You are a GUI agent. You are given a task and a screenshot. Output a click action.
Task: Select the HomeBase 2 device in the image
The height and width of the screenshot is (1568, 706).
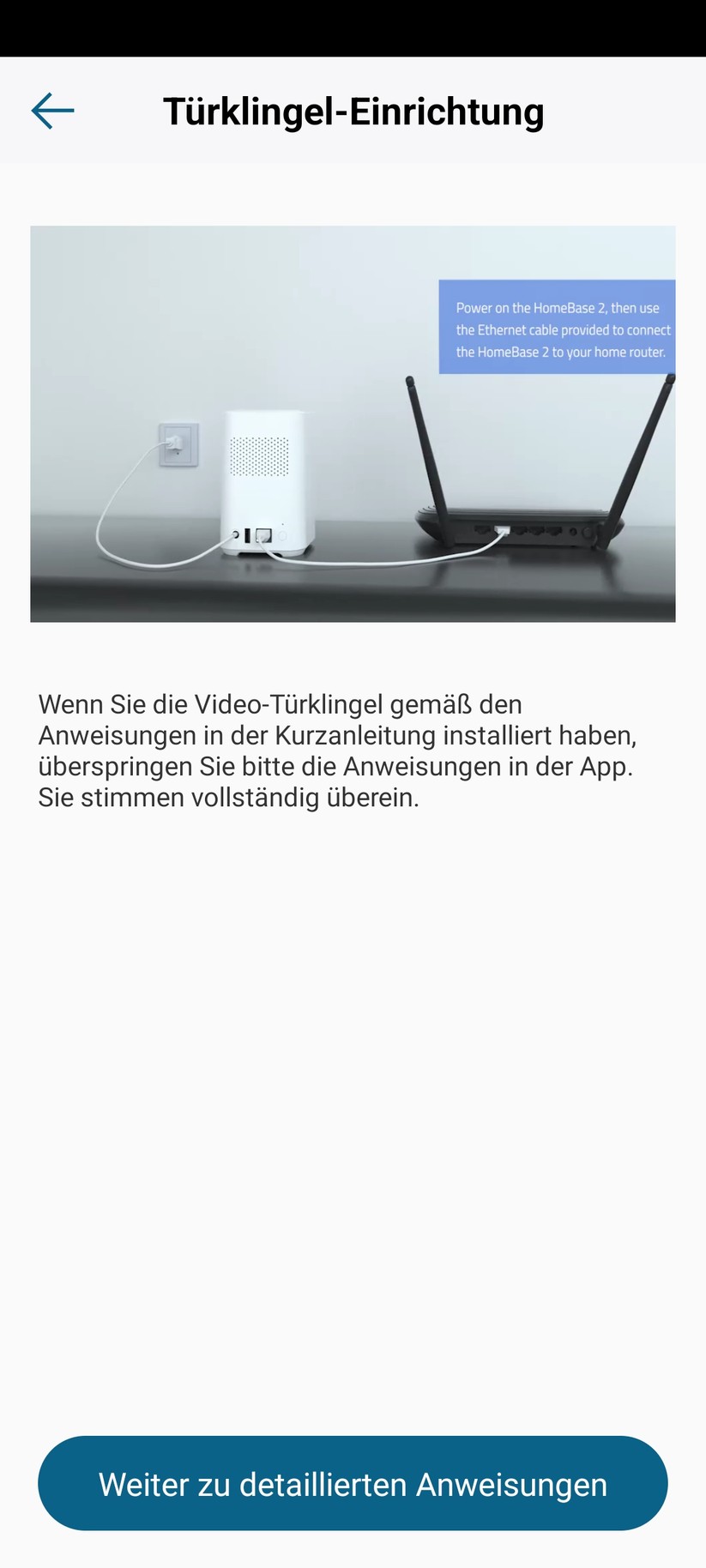coord(266,480)
